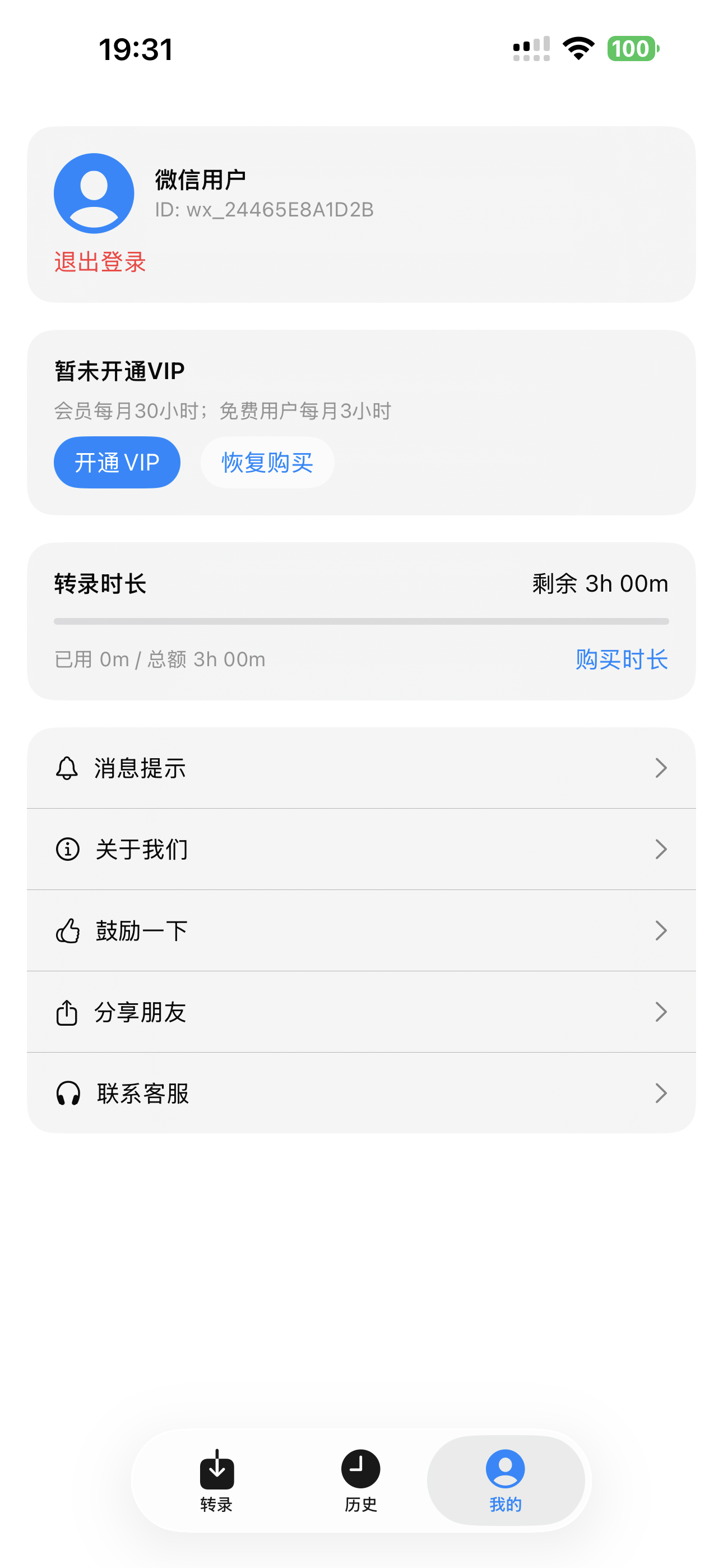Tap the info icon beside 关于我们

[67, 849]
